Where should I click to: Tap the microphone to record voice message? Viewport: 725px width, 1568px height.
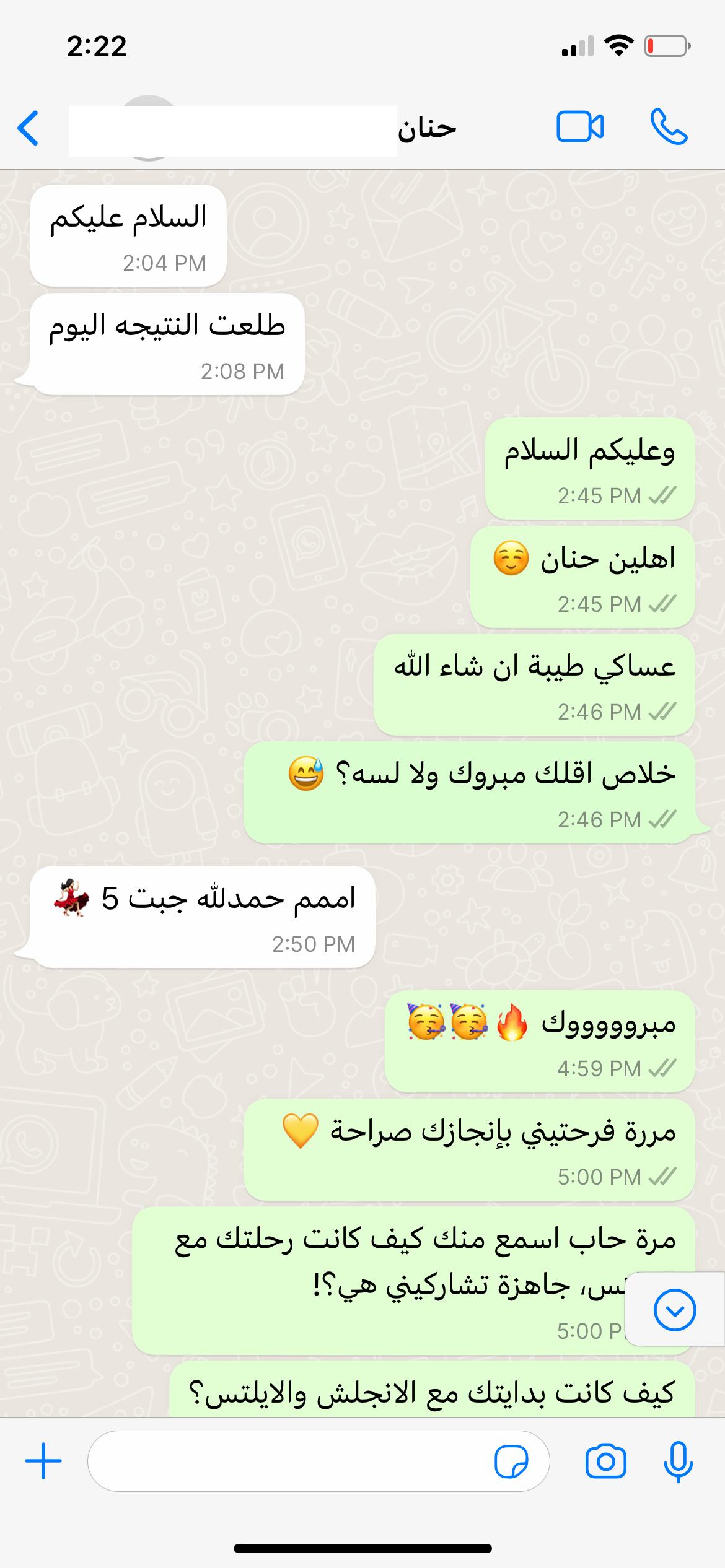tap(679, 1461)
